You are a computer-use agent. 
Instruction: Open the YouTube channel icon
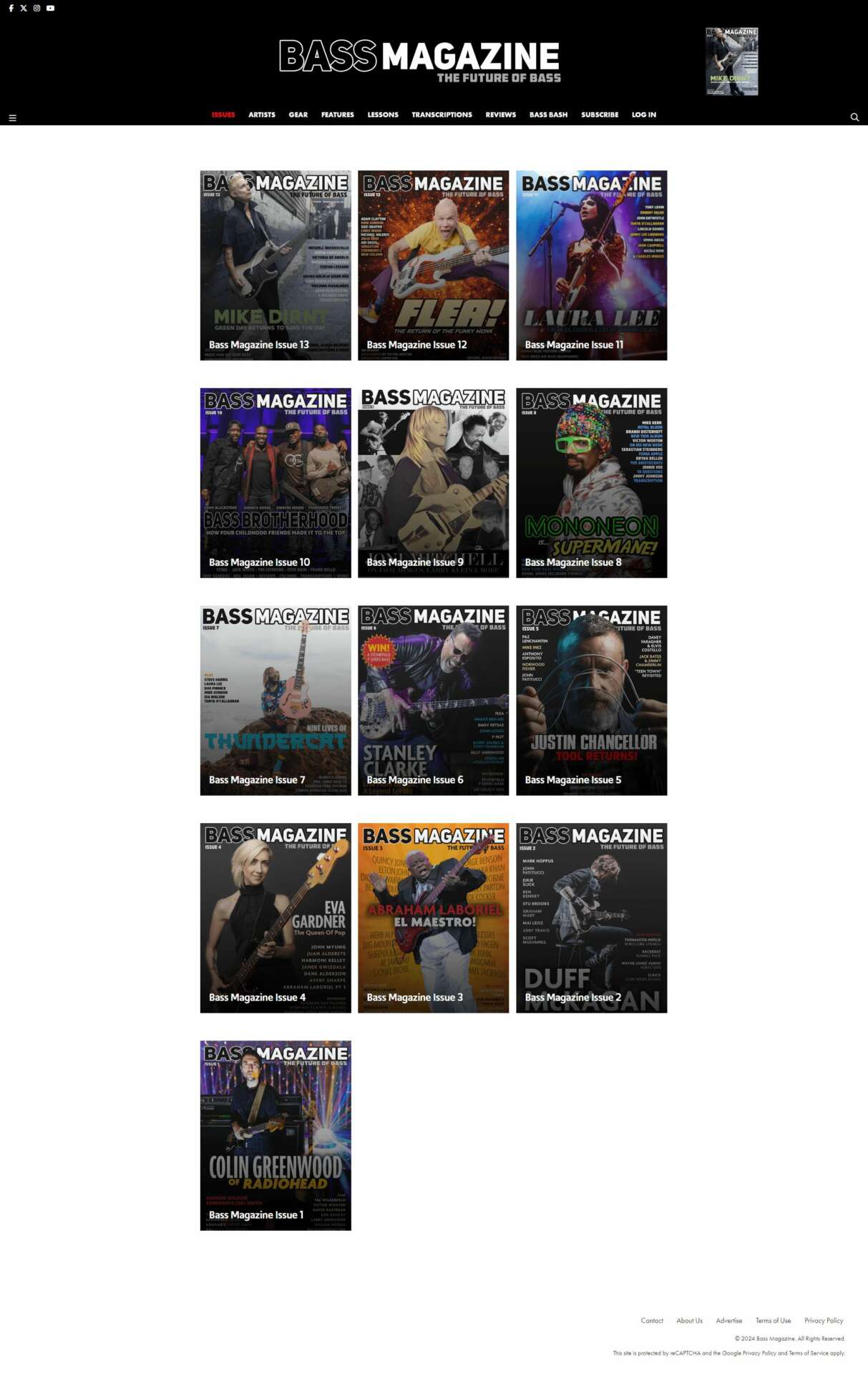[x=50, y=9]
